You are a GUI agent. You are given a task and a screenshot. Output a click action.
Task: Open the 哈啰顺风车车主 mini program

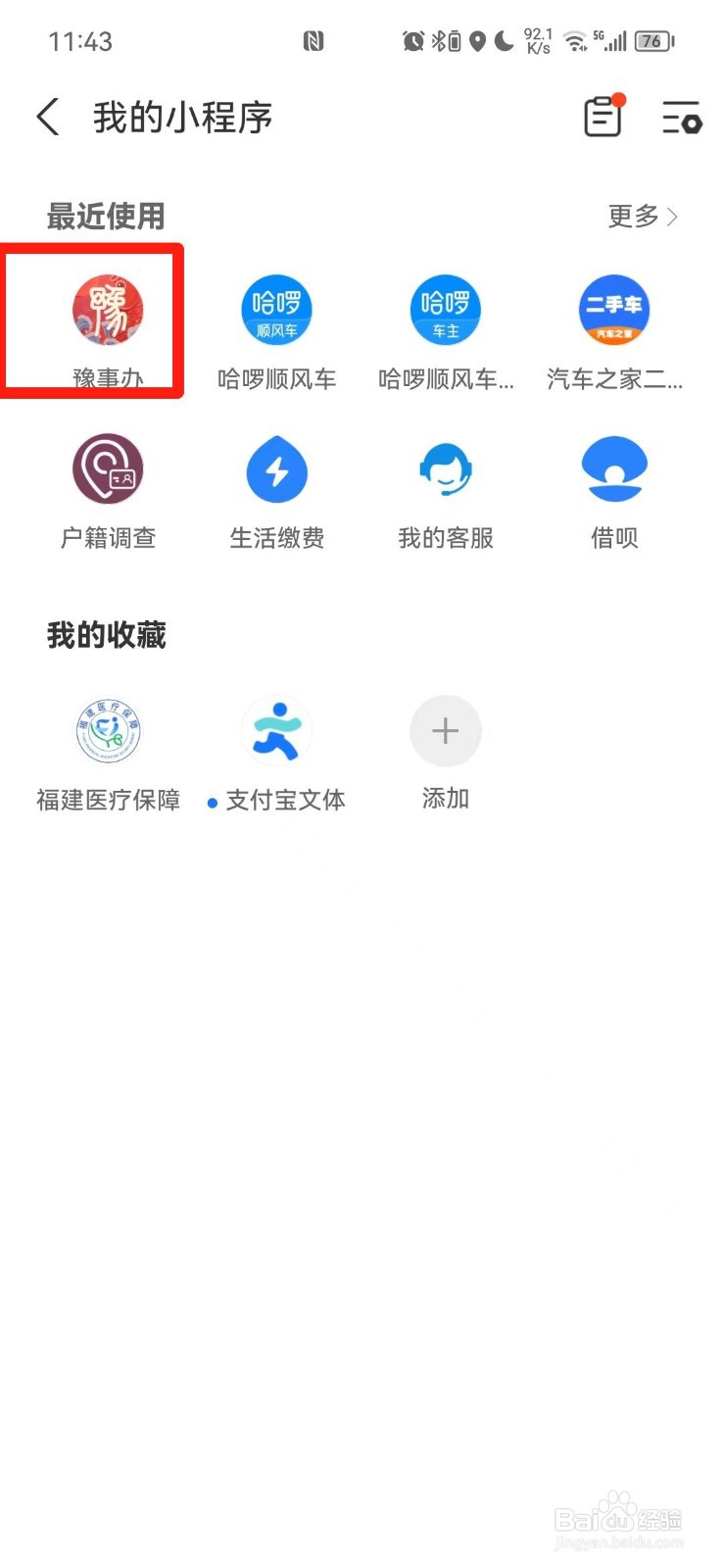pos(445,312)
